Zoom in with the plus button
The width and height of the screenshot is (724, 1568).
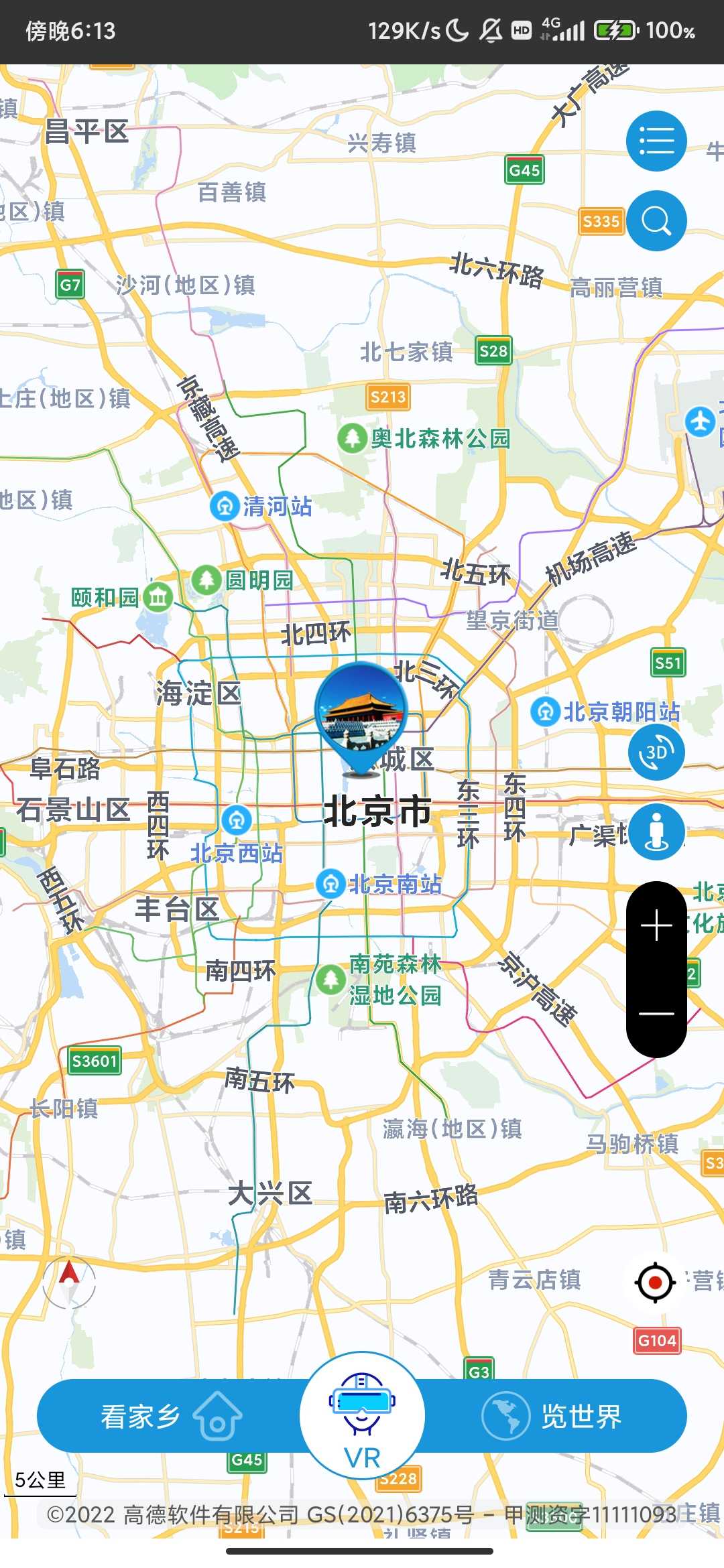656,925
